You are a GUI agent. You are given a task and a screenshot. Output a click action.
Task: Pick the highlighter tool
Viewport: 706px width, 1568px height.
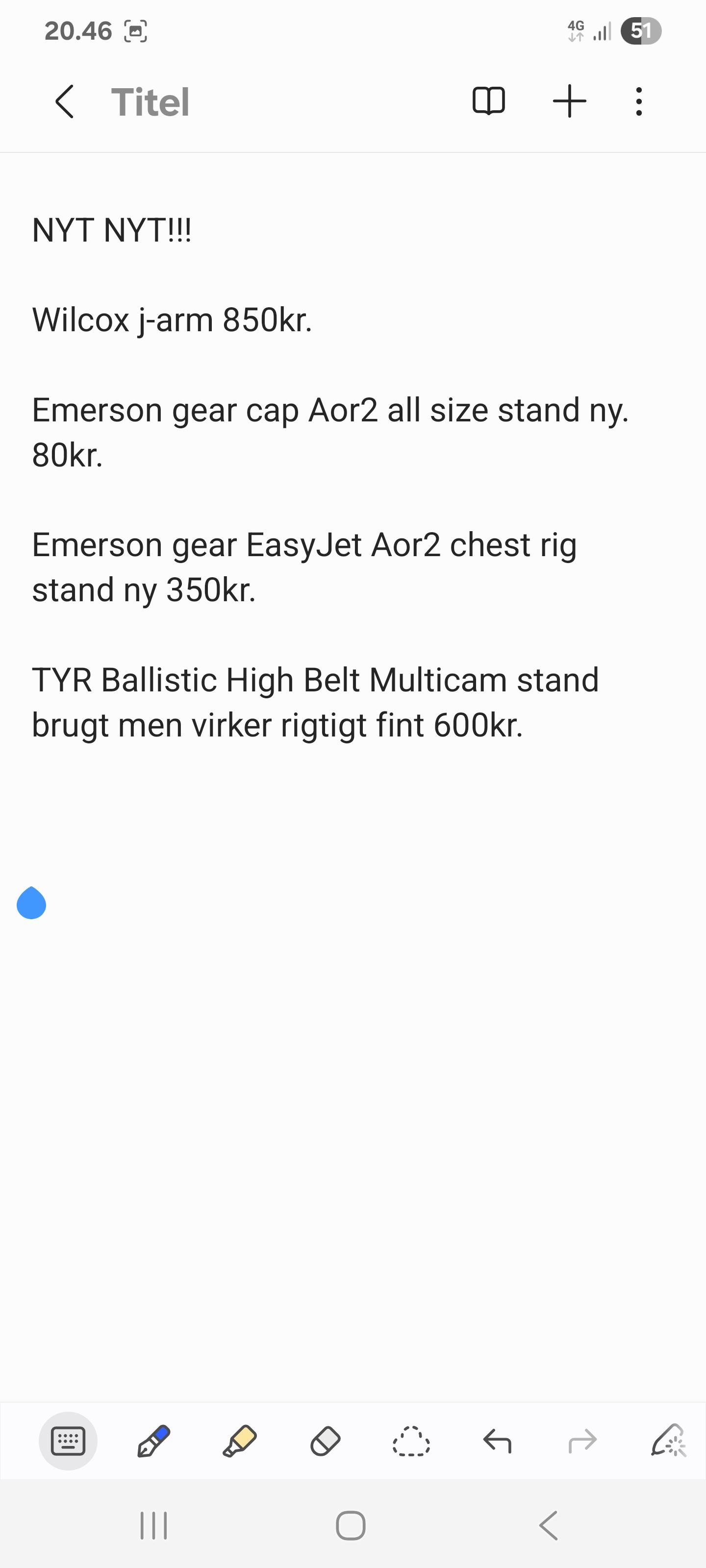point(239,1441)
